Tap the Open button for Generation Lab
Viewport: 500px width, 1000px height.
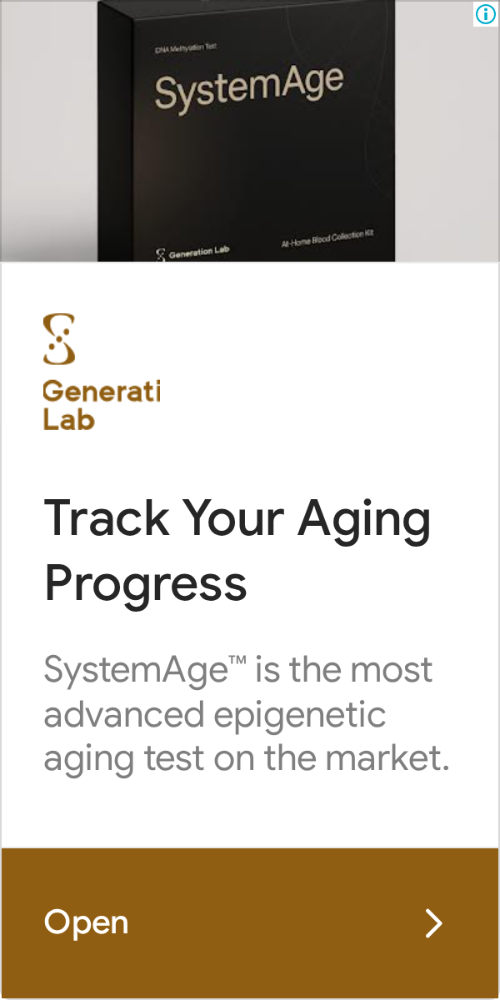pos(250,923)
